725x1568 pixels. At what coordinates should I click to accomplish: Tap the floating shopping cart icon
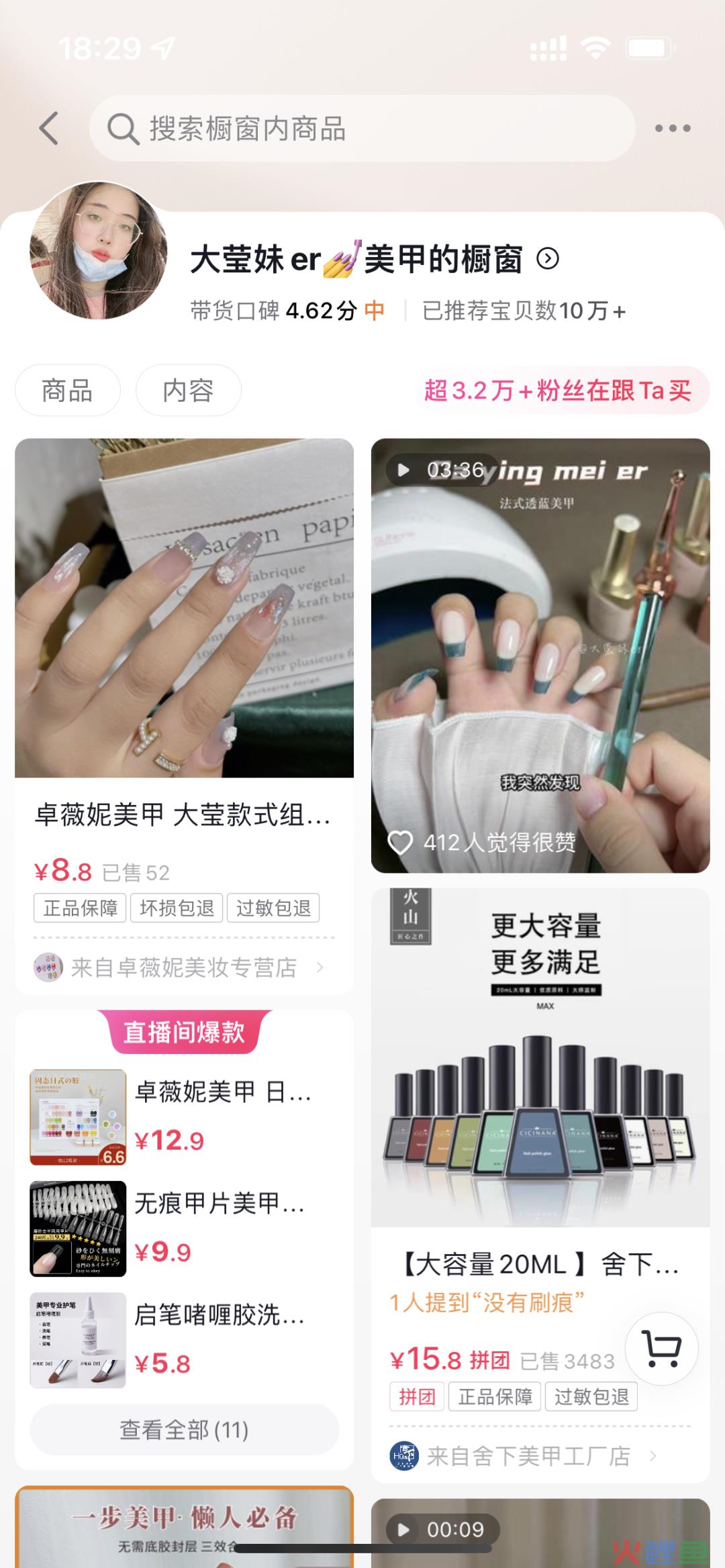662,1349
